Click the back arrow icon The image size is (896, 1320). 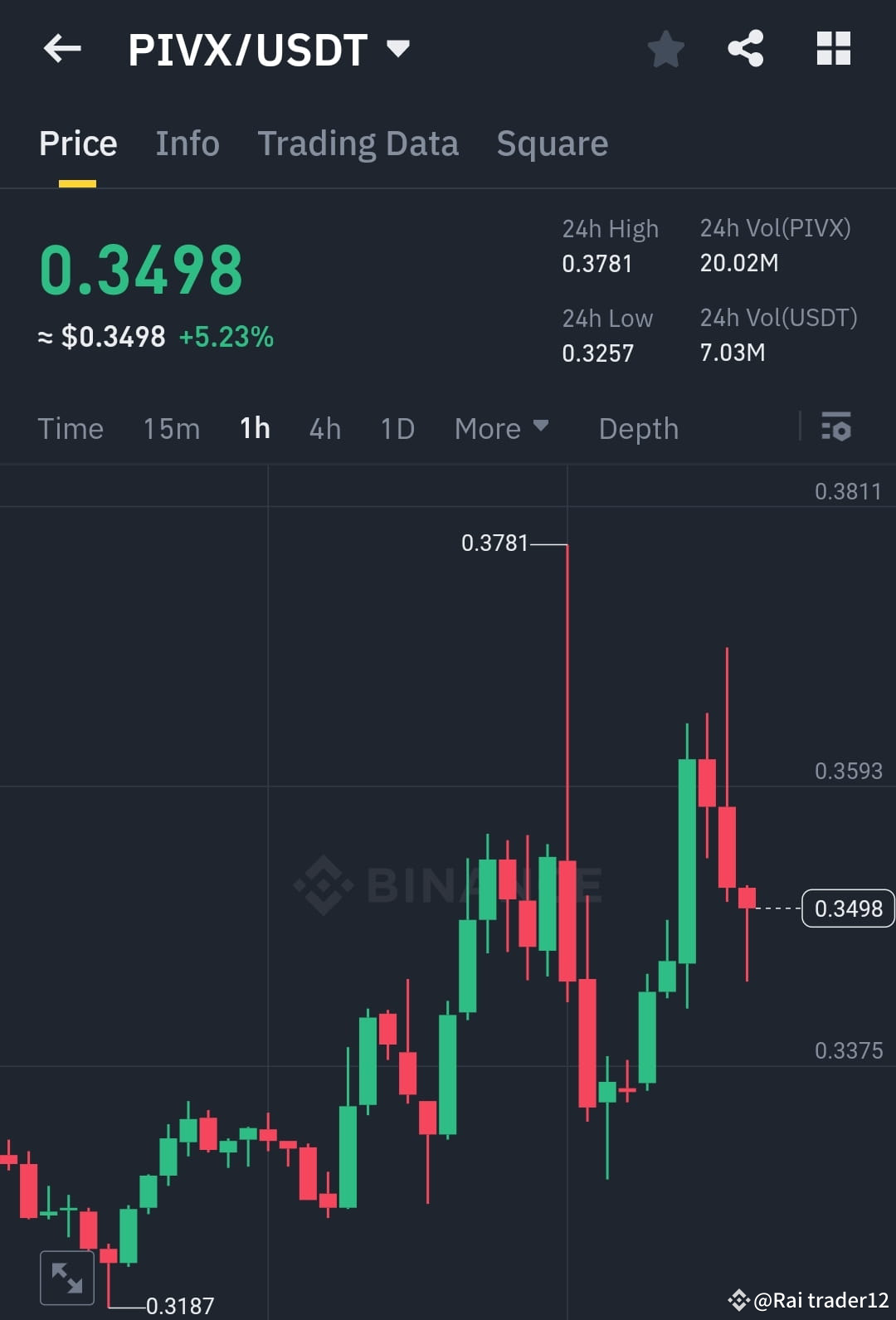62,48
